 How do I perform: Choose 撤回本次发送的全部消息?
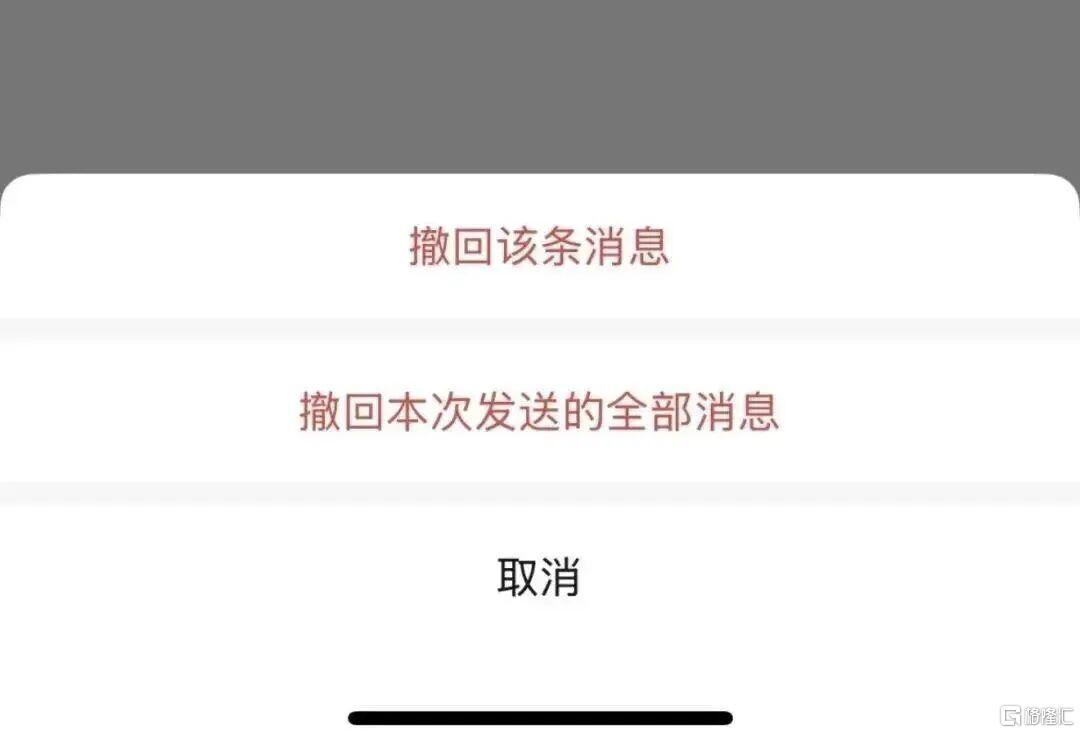click(539, 412)
